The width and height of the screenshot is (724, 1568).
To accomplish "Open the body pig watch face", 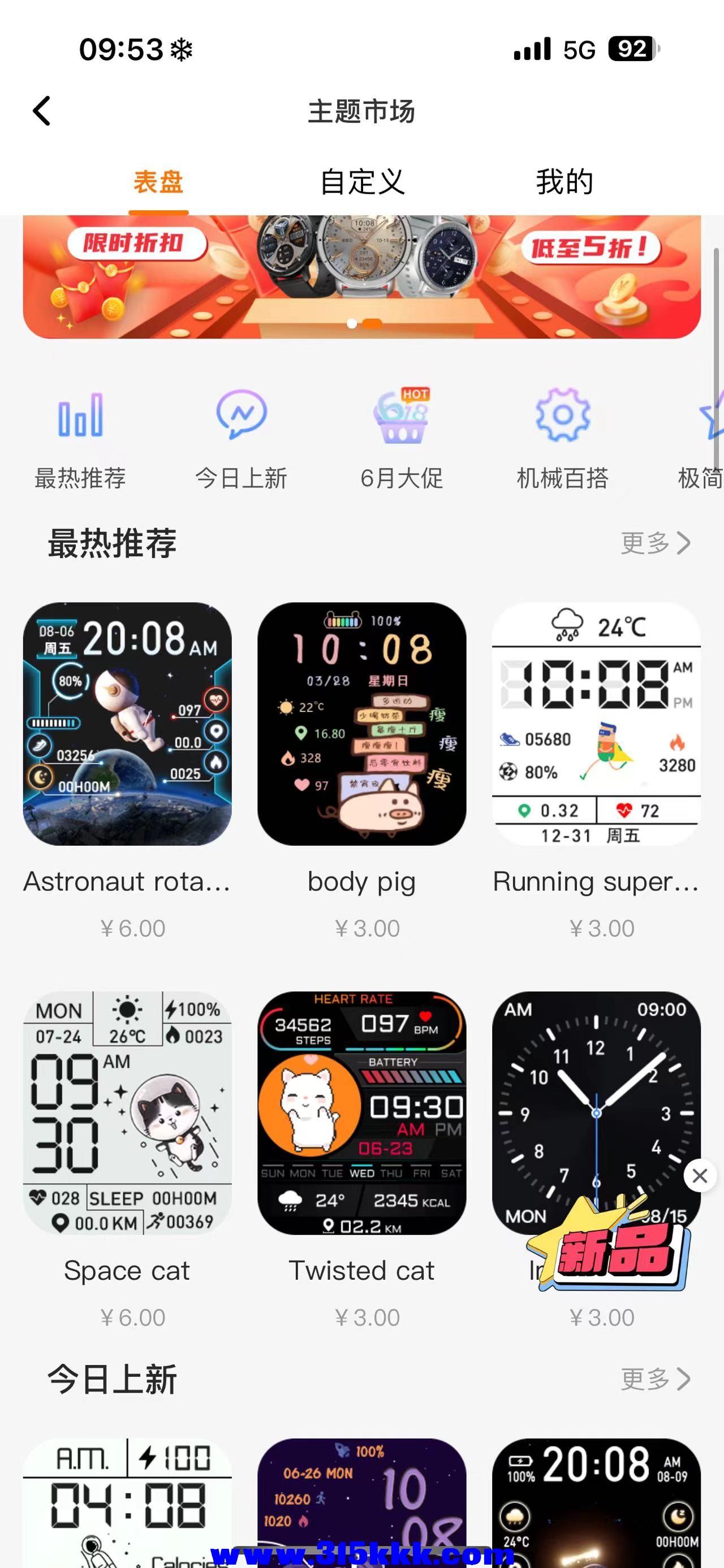I will point(361,724).
